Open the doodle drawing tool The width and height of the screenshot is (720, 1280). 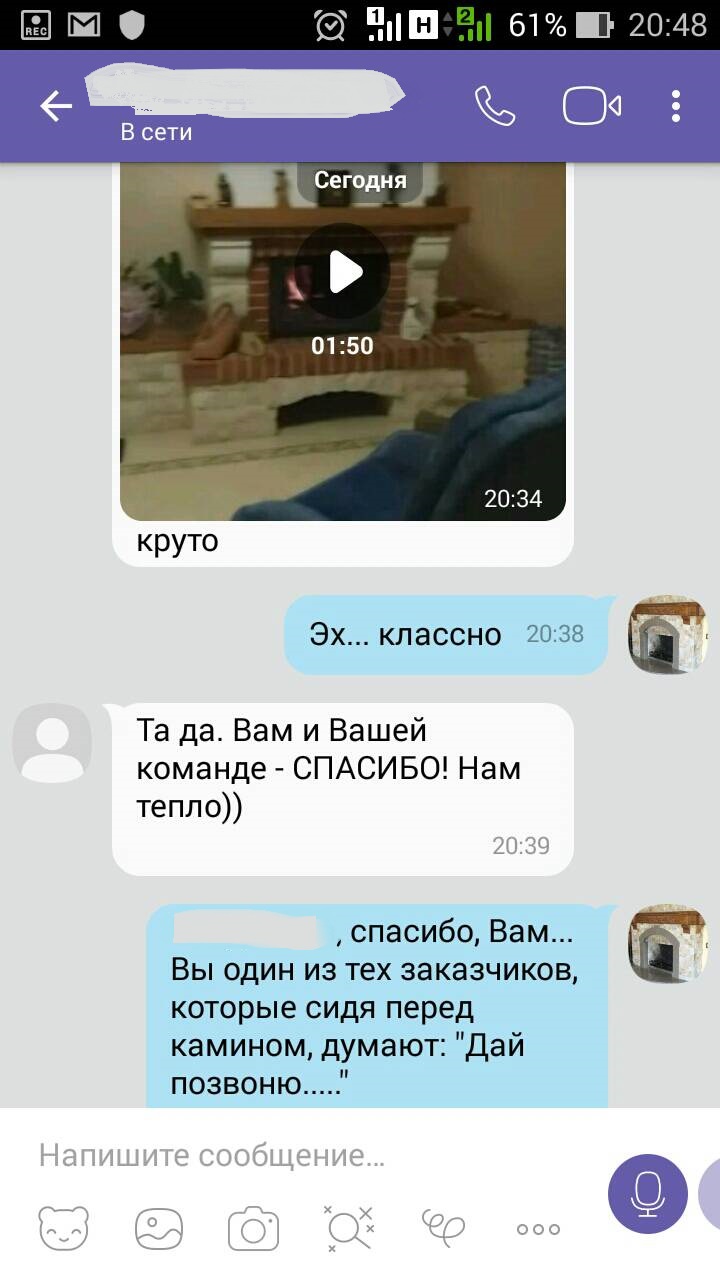pyautogui.click(x=444, y=1227)
